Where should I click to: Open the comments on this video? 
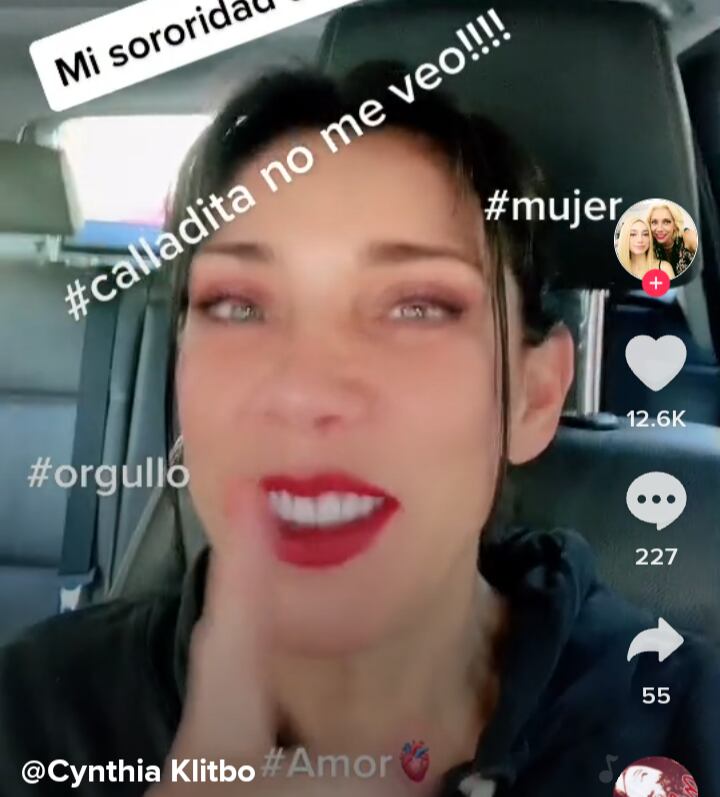656,501
